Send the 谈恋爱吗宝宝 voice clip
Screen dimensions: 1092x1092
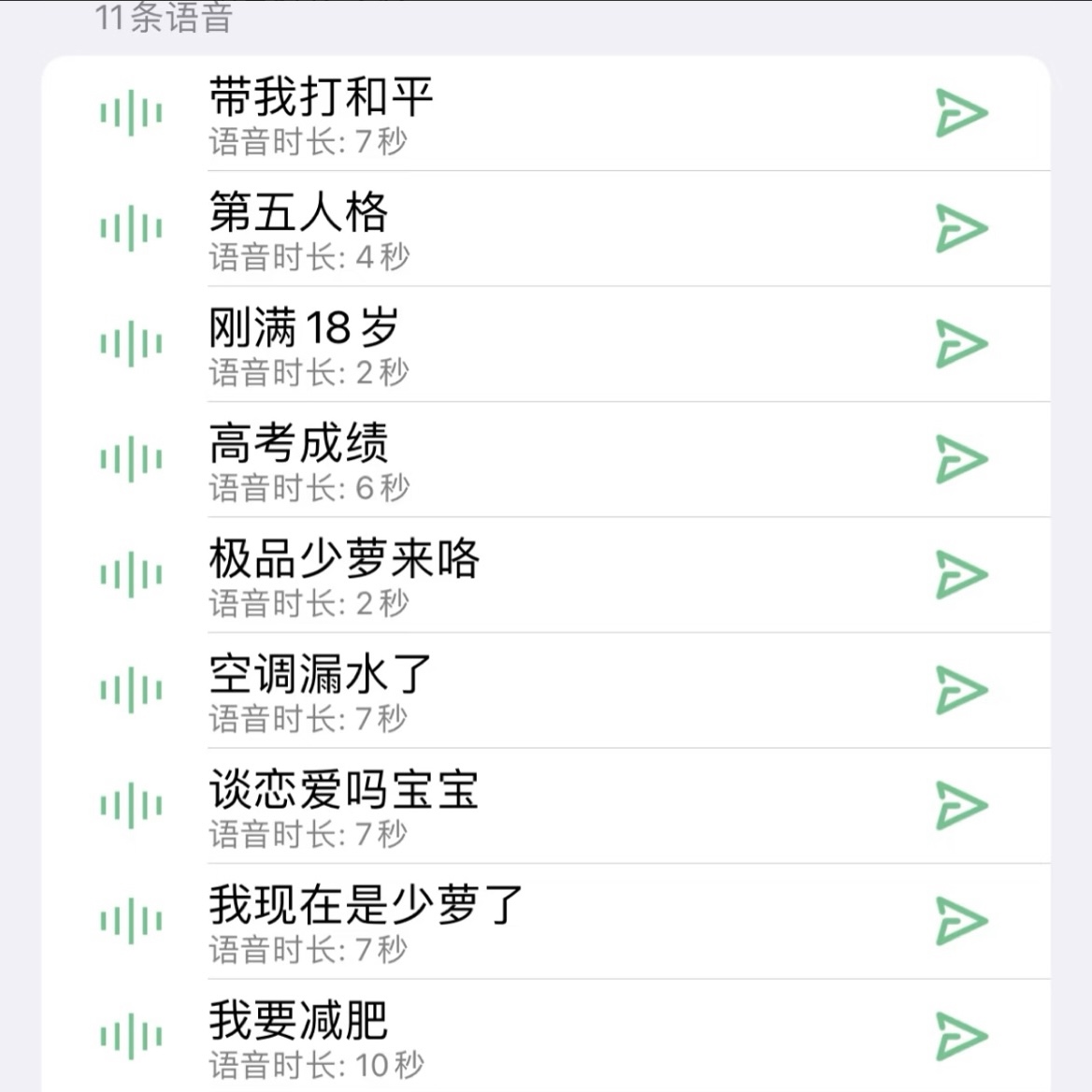[961, 806]
